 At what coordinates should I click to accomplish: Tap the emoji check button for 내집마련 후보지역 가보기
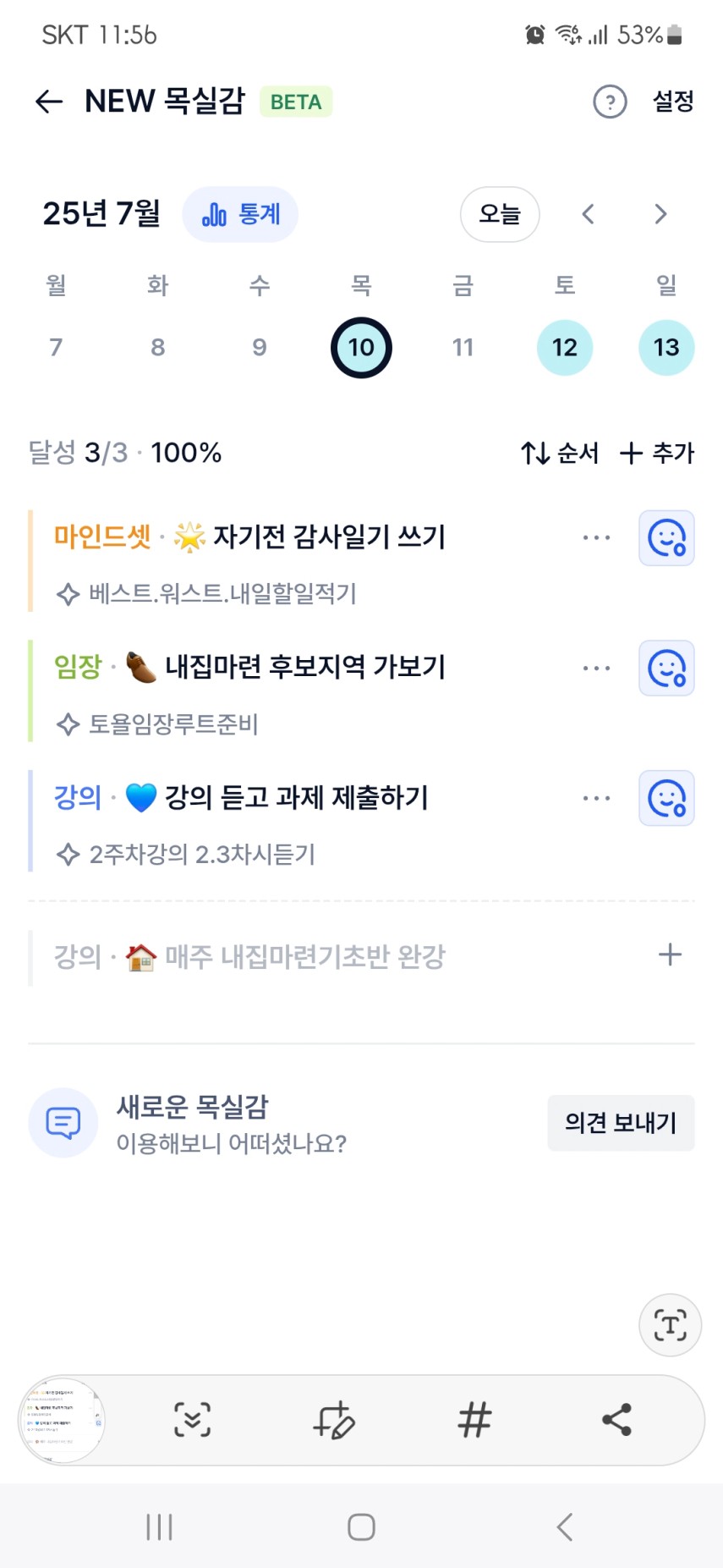tap(666, 668)
